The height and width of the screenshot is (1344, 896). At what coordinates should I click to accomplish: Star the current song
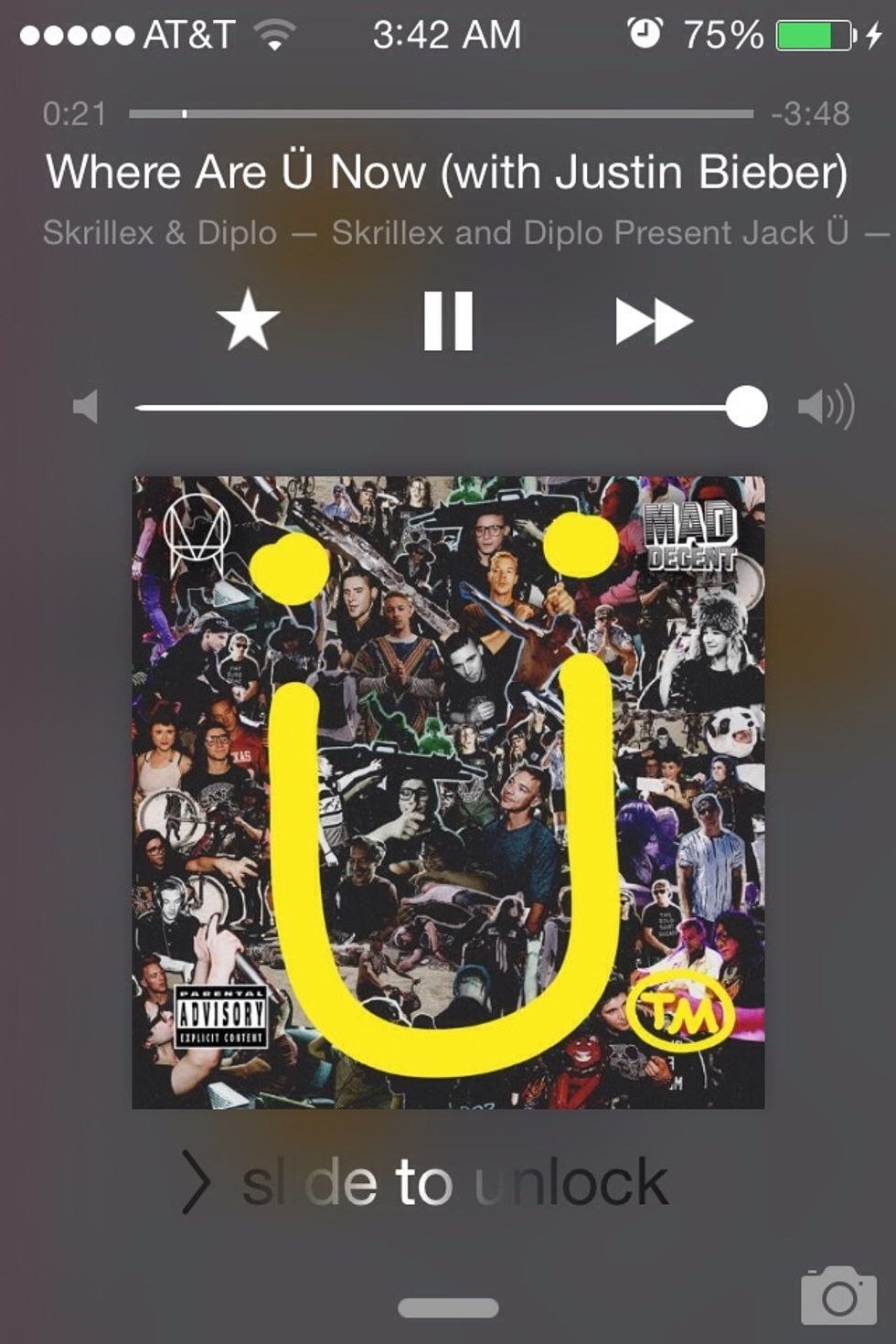click(248, 320)
